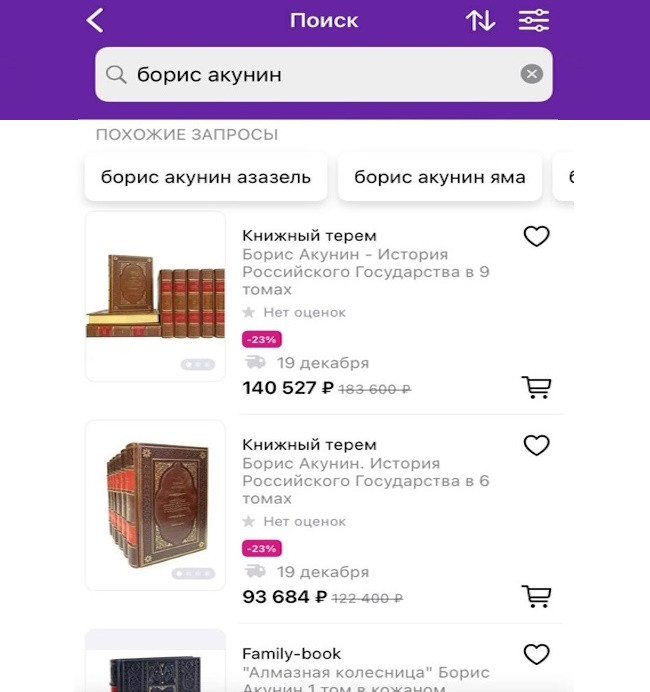Add the 9-volume set to favorites
650x692 pixels.
coord(537,237)
